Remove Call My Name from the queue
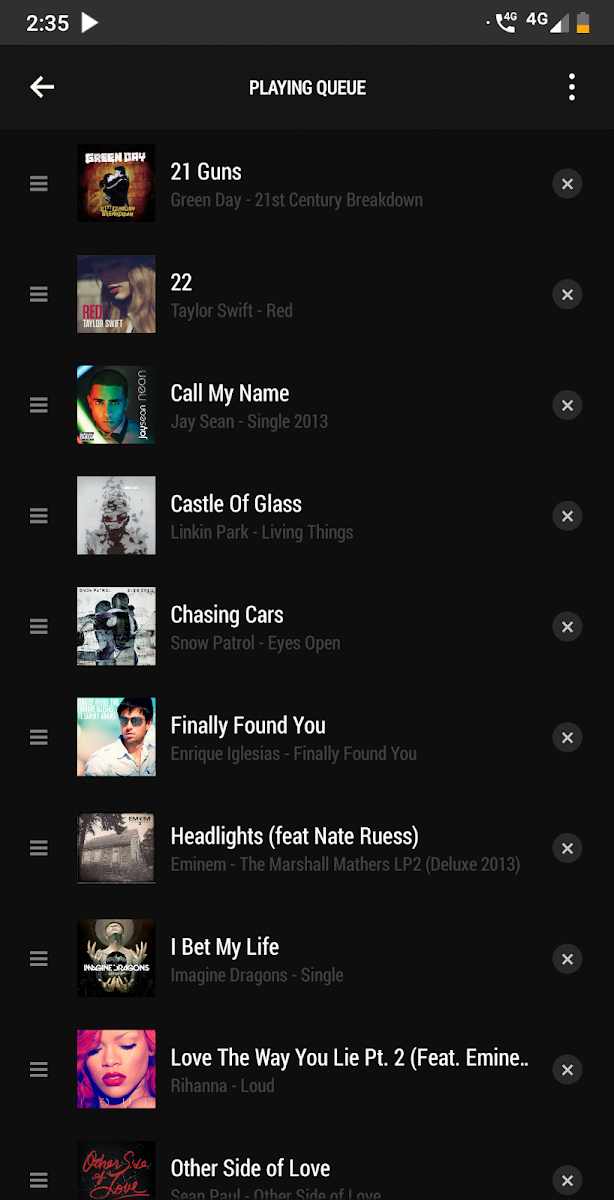 tap(567, 405)
